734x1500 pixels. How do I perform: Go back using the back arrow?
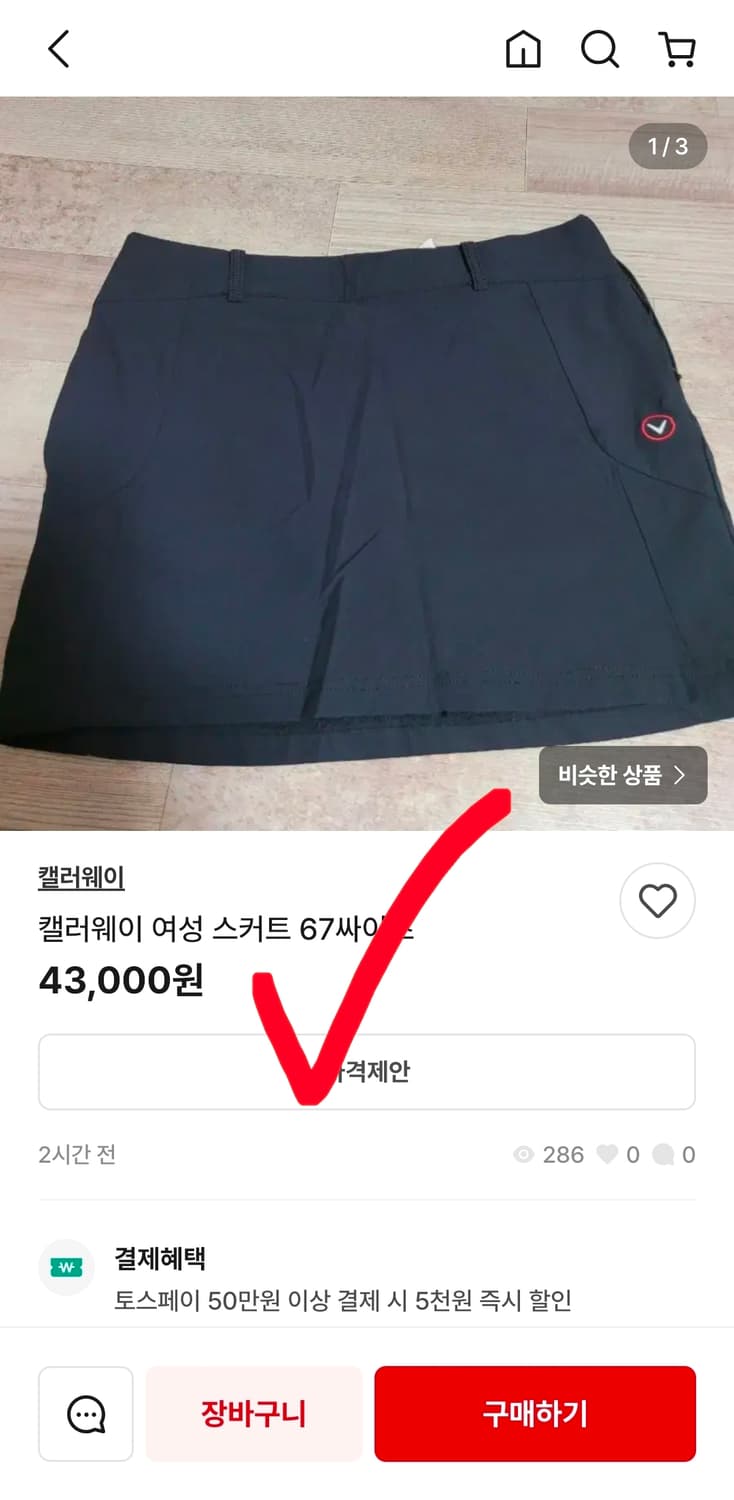[x=57, y=47]
